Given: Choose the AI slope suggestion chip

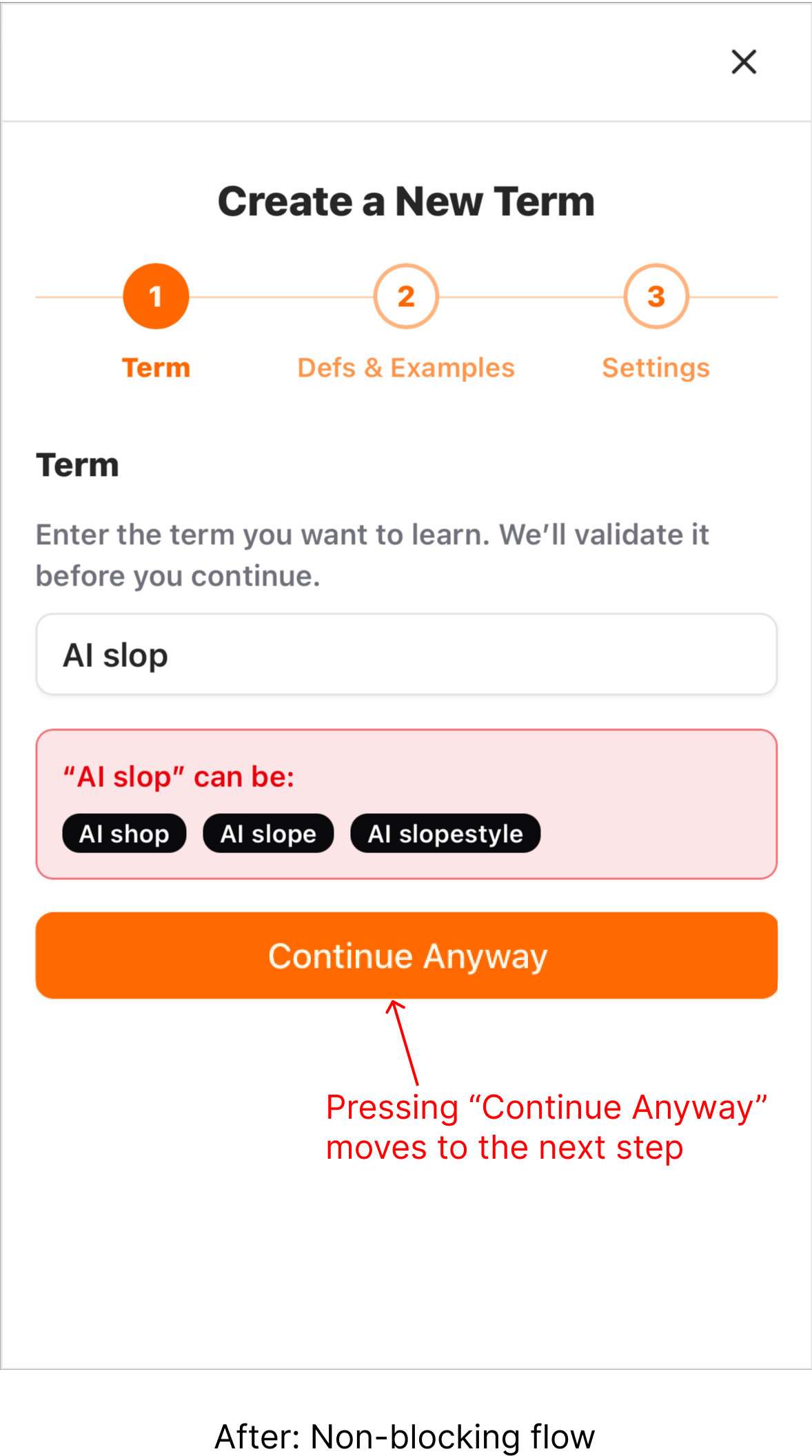Looking at the screenshot, I should point(268,833).
